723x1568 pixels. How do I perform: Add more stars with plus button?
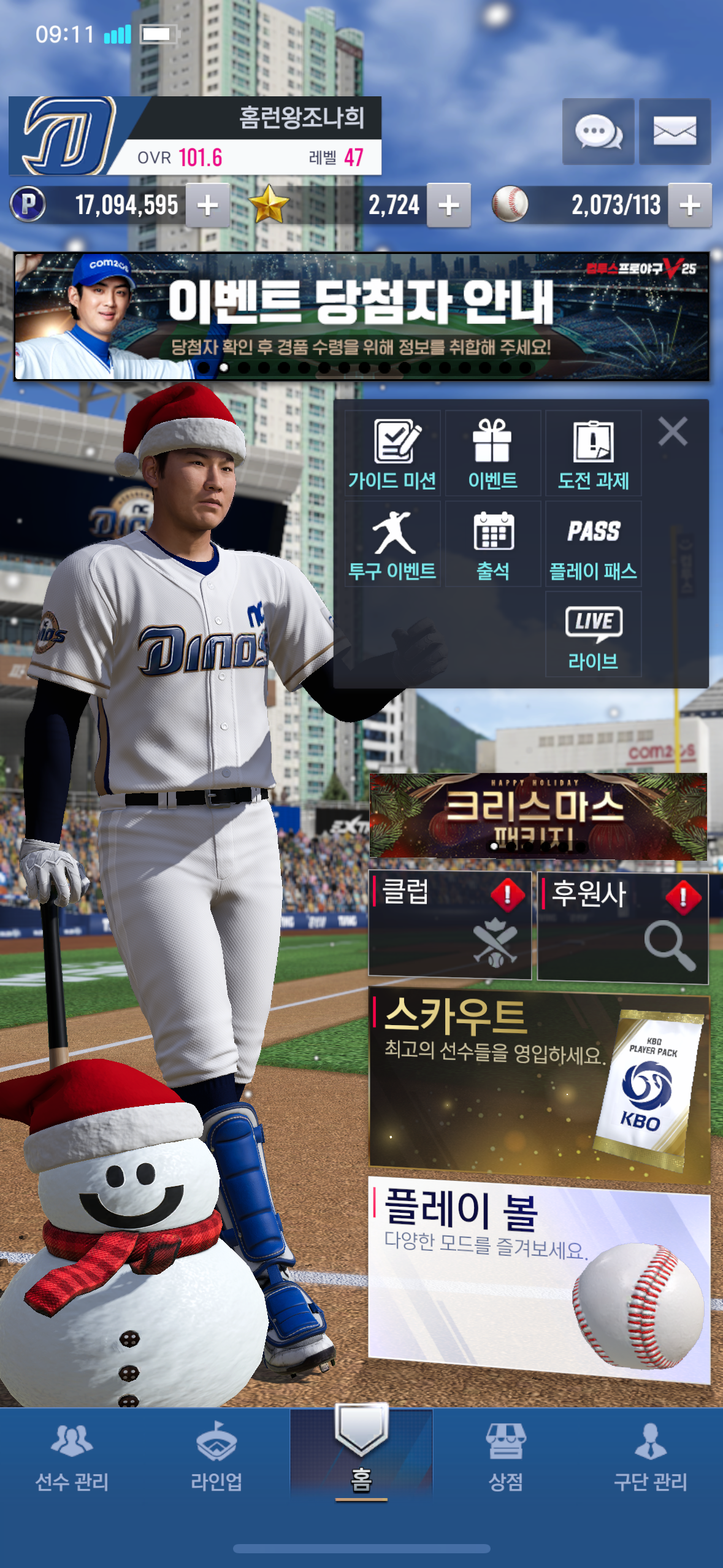449,206
